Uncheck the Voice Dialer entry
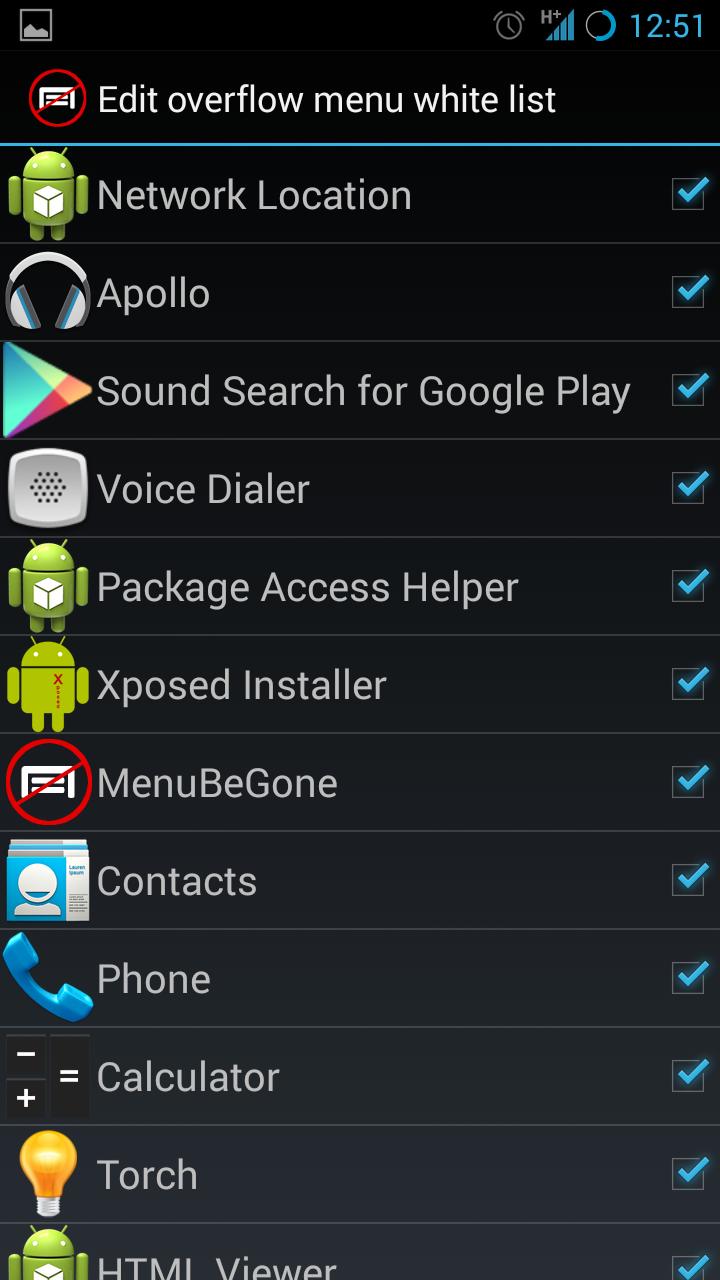 [691, 488]
